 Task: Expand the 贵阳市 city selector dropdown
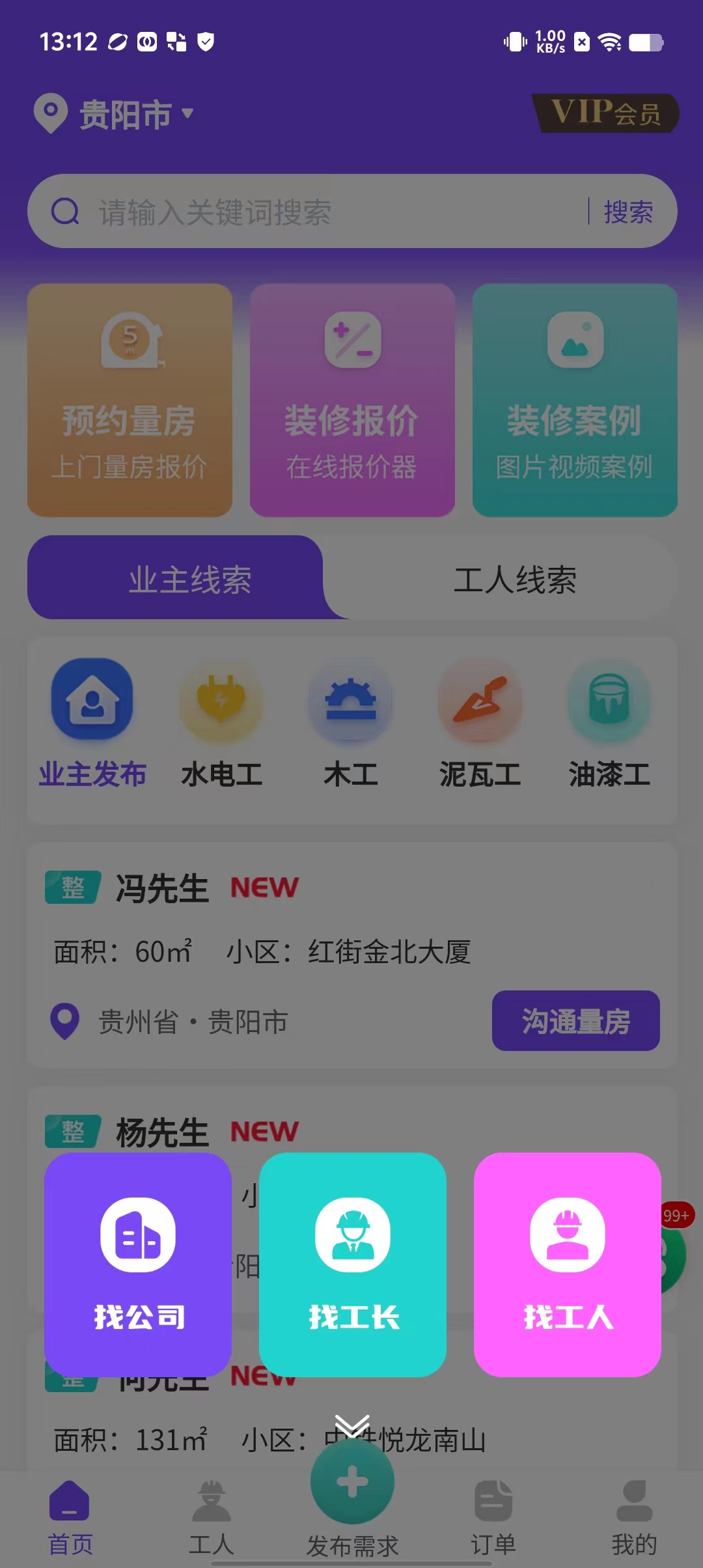click(x=130, y=114)
